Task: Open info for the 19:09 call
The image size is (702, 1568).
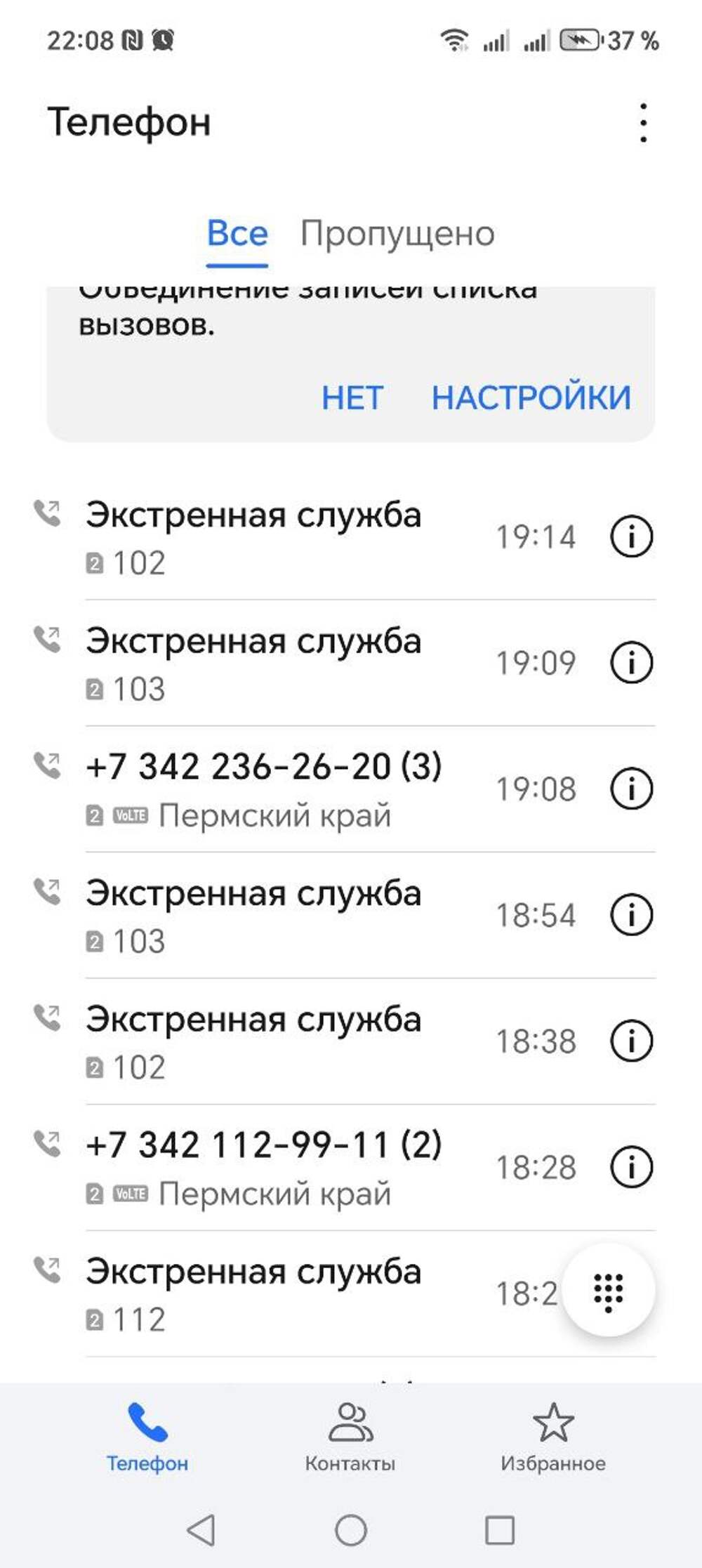Action: 631,663
